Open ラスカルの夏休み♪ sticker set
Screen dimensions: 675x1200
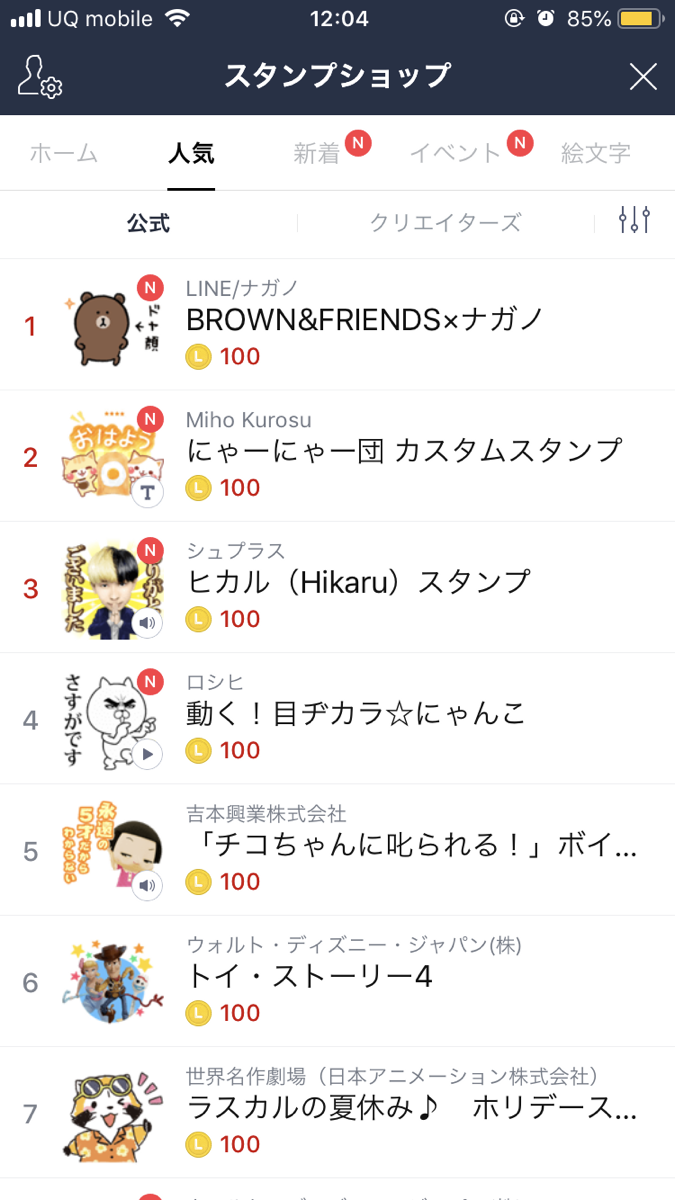tap(411, 1108)
